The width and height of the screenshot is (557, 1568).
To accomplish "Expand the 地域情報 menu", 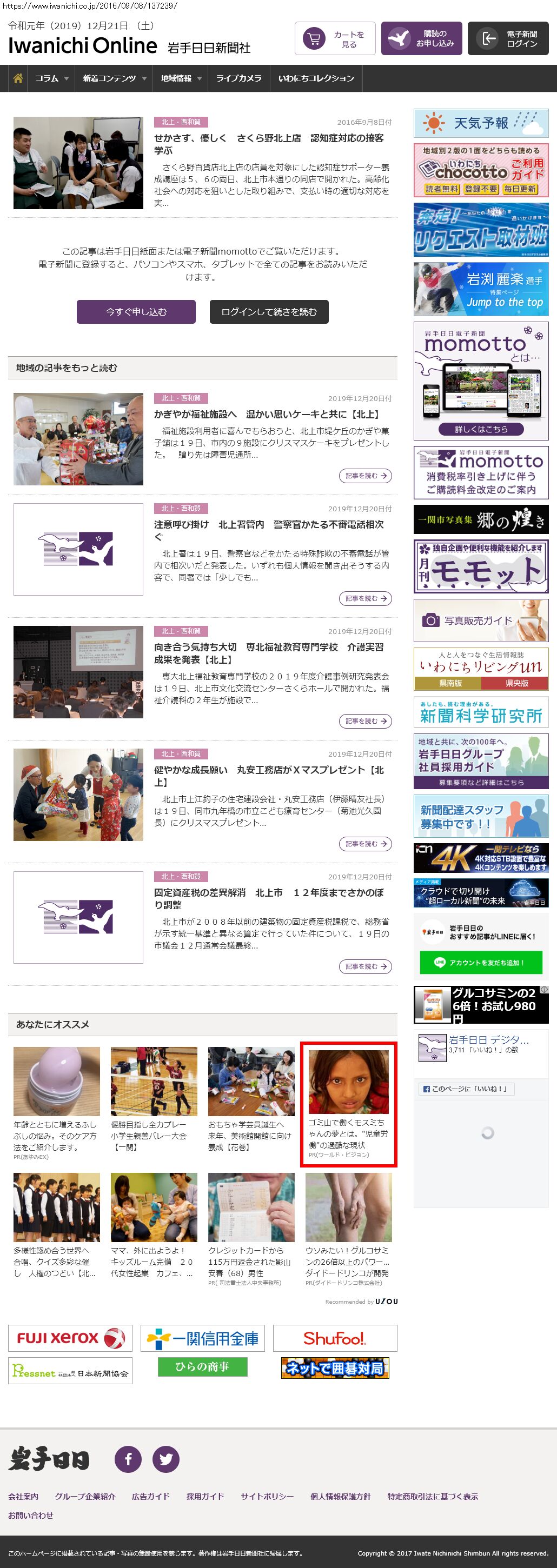I will click(x=181, y=78).
